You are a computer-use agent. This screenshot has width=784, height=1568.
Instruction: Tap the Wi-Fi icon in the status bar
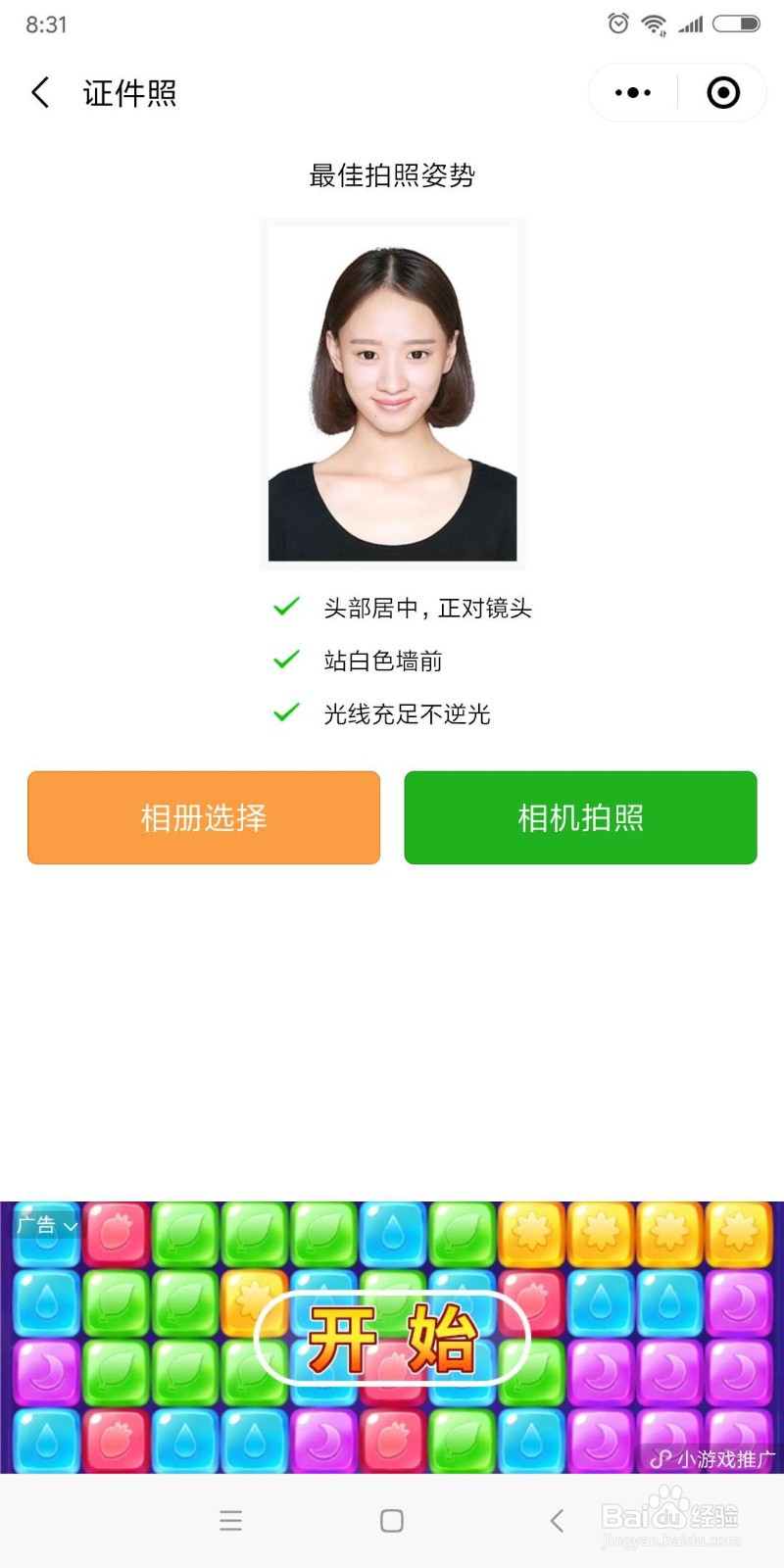point(655,23)
